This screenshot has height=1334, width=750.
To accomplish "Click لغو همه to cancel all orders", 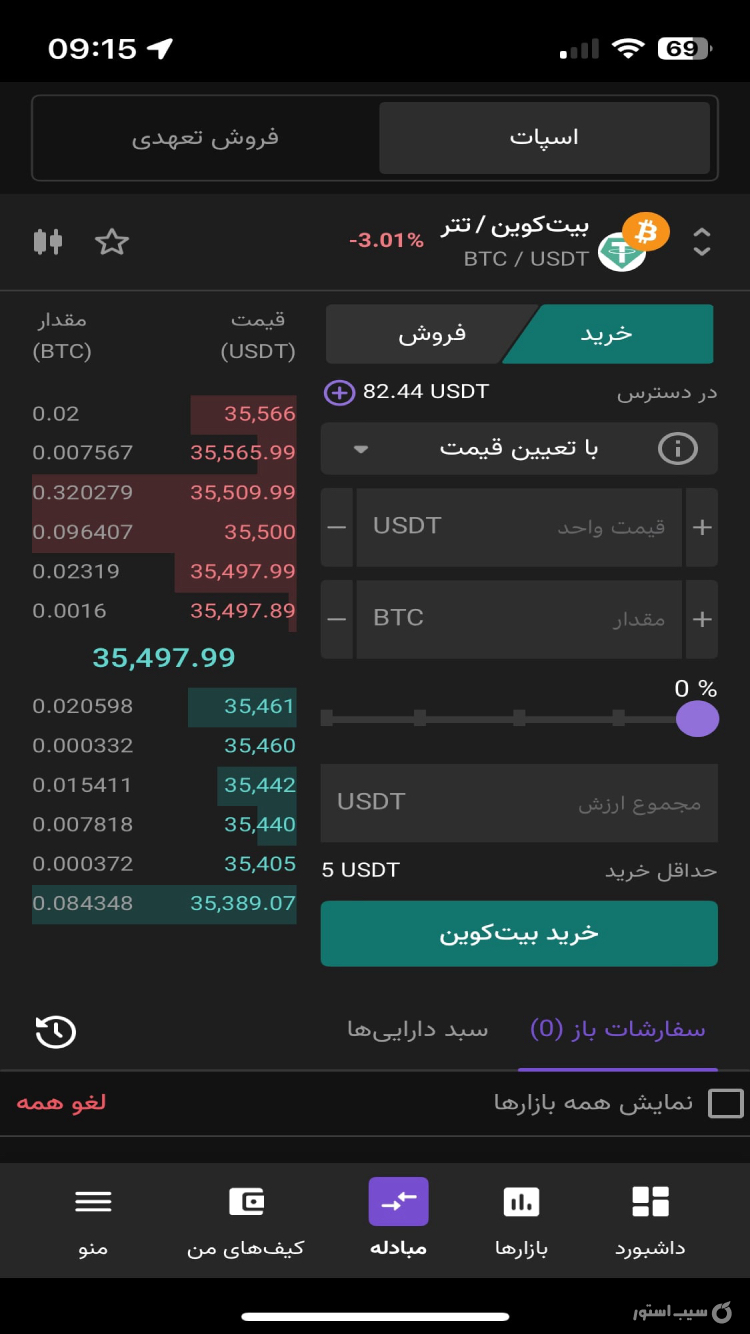I will tap(60, 1103).
